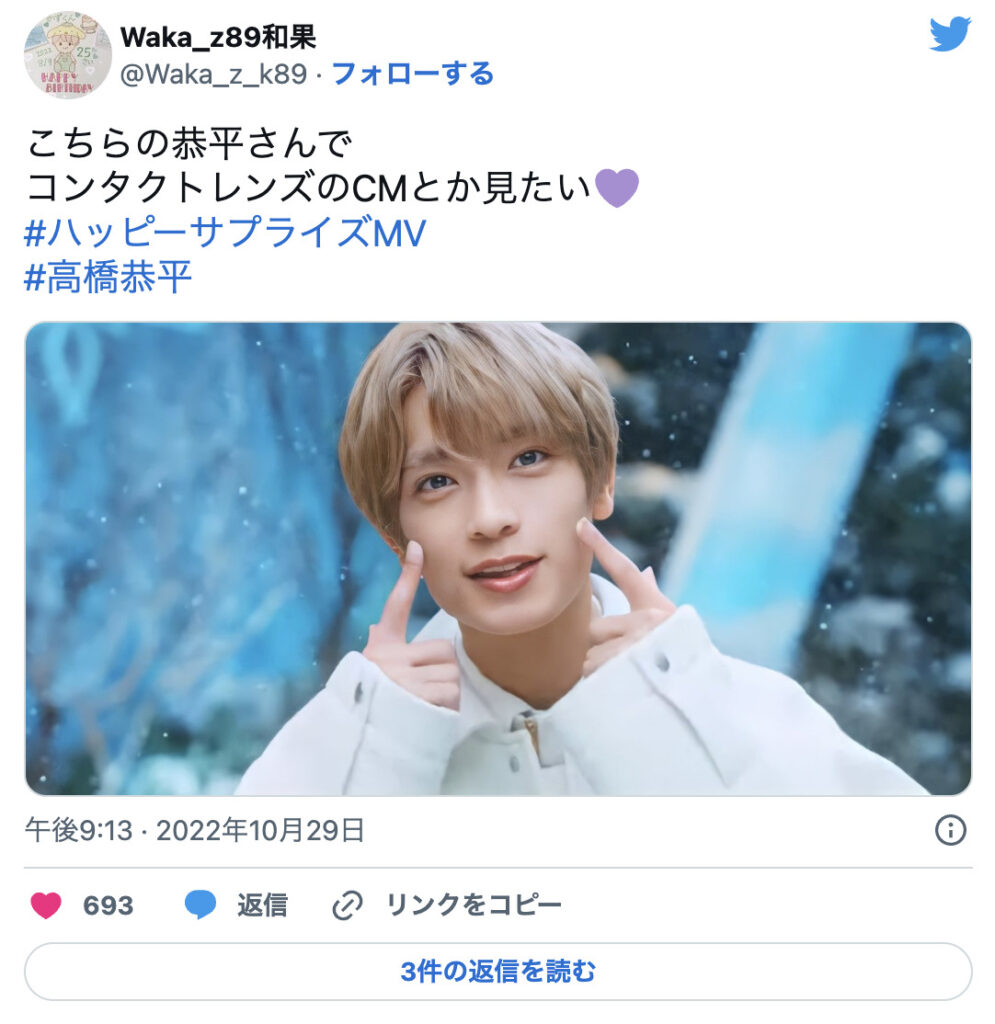
Task: Copy link with リンクをコピー
Action: [x=447, y=906]
